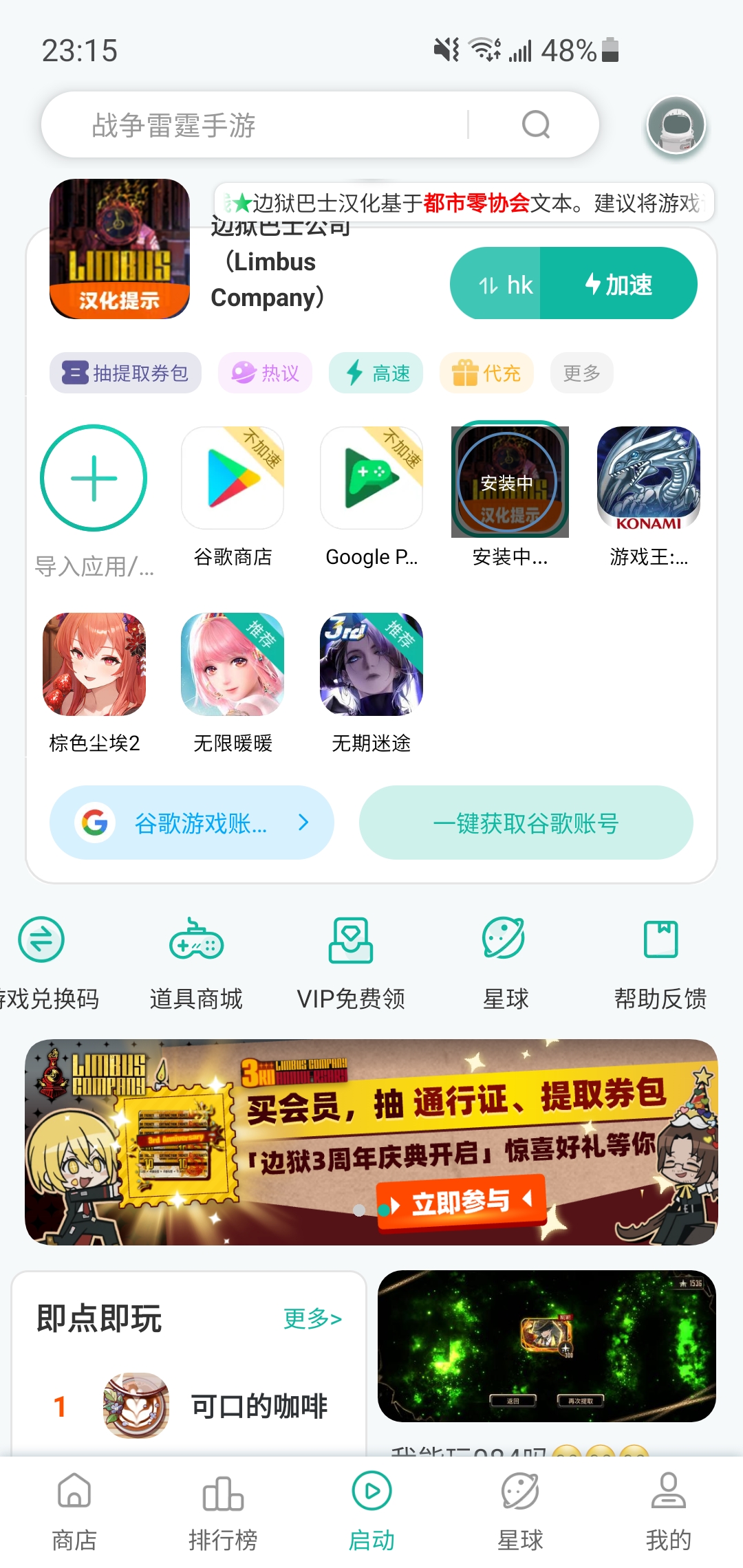Launch 无限暖暖 game

(x=233, y=664)
